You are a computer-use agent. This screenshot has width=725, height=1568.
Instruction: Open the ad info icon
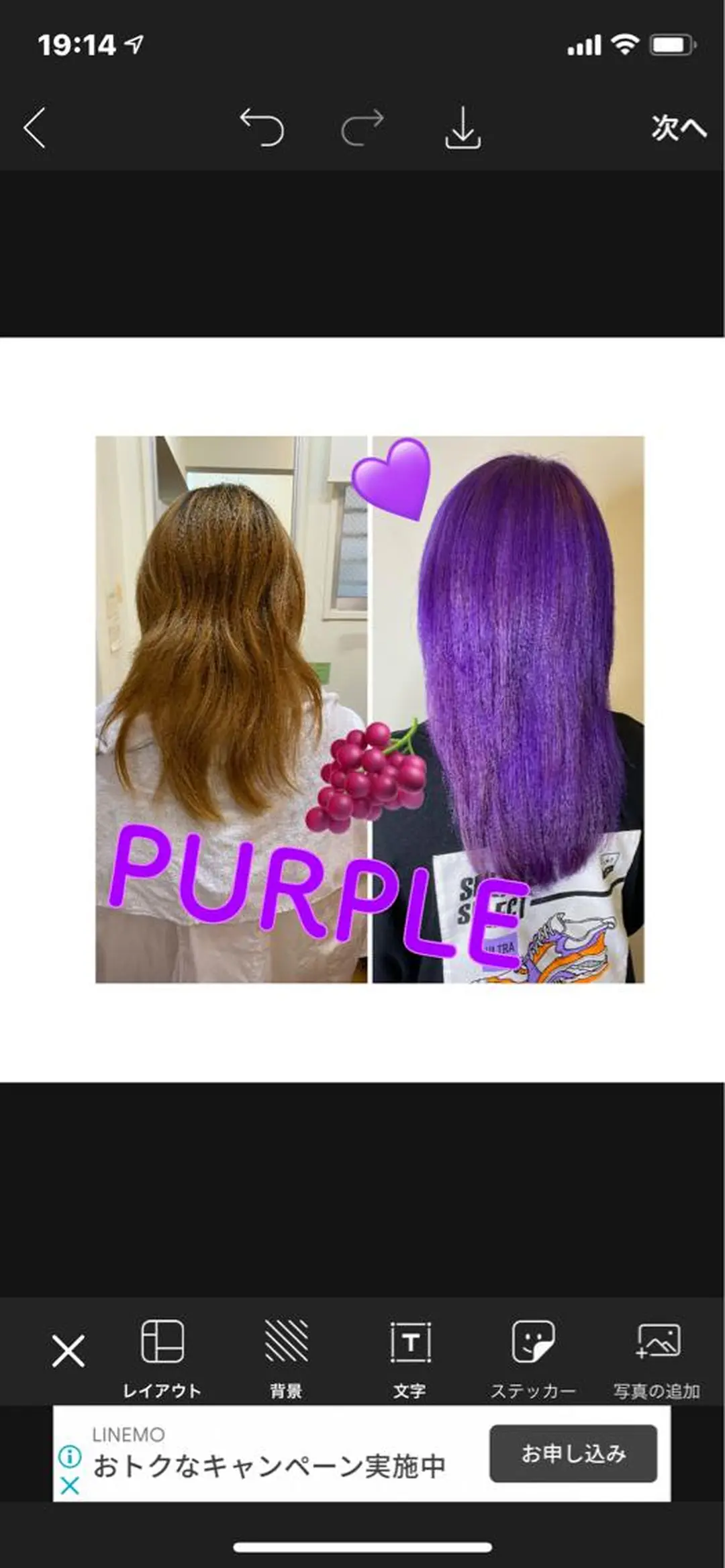point(70,1456)
